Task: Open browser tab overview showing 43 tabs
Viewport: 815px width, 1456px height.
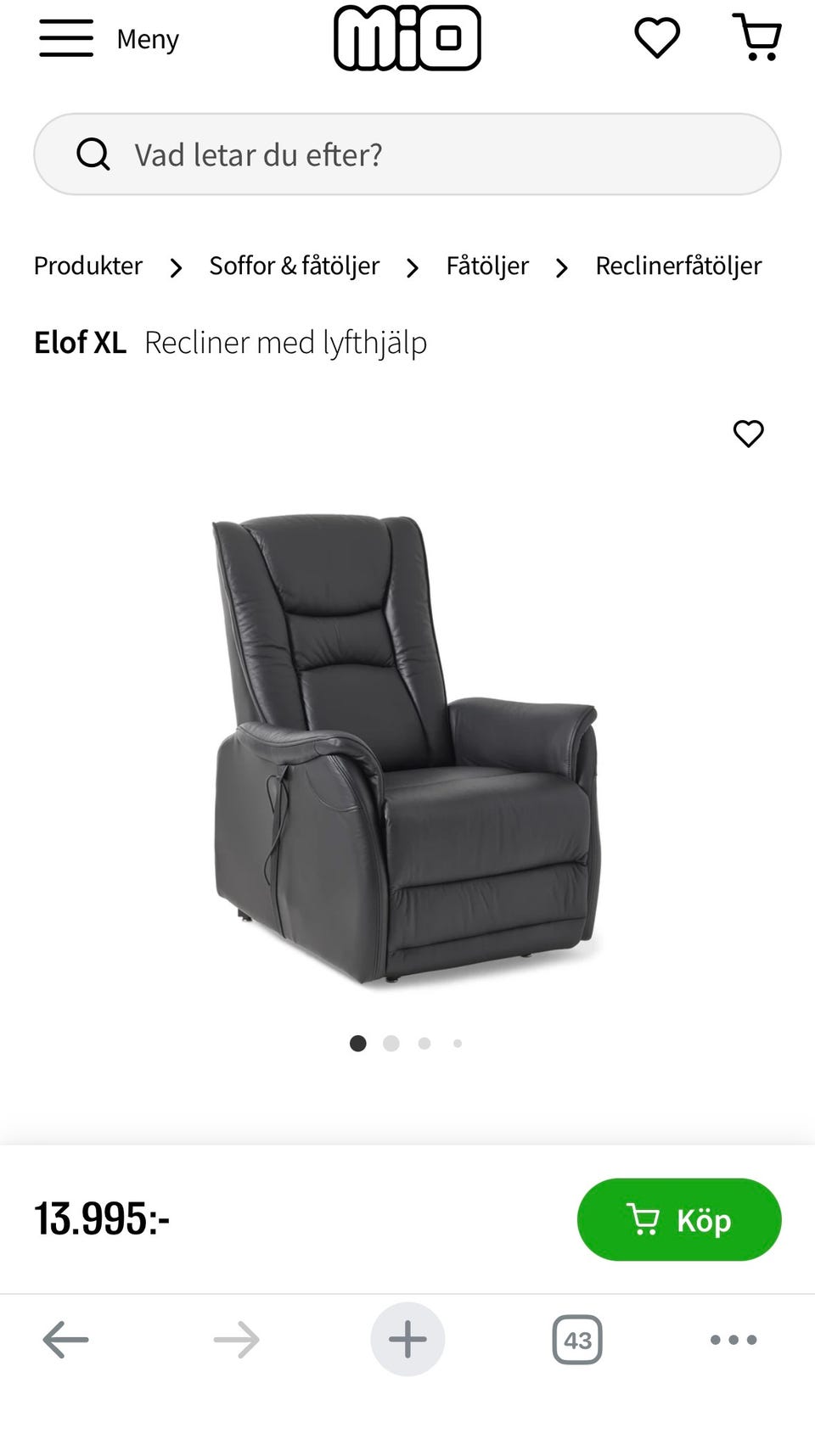Action: (x=577, y=1340)
